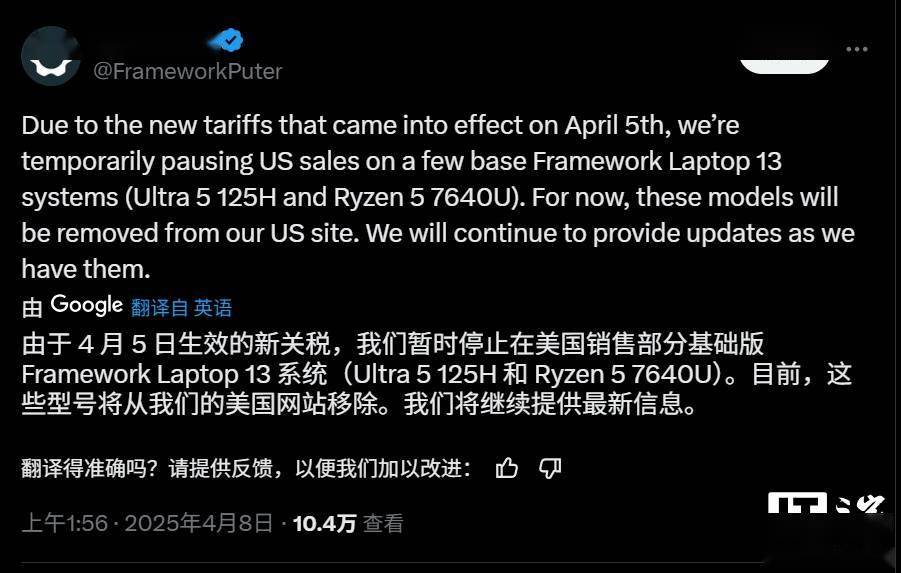Screen dimensions: 901x573
Task: Open the 10.4万 查看 view count
Action: pyautogui.click(x=348, y=522)
